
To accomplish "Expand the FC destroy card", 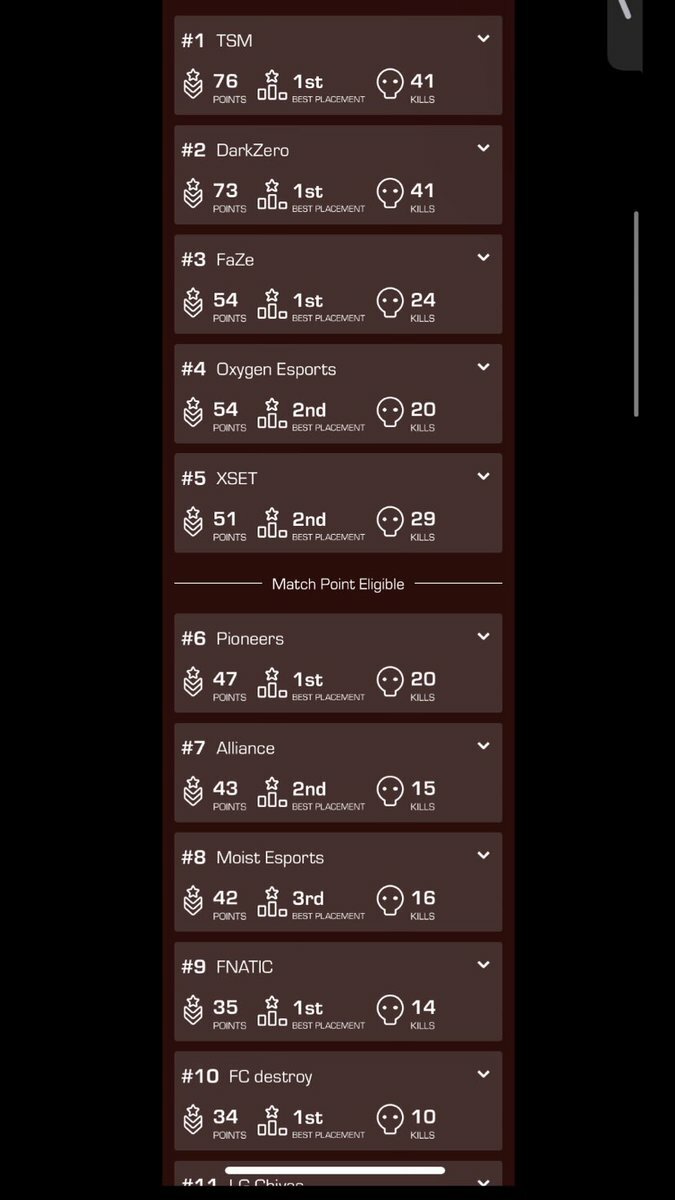I will (x=483, y=1075).
